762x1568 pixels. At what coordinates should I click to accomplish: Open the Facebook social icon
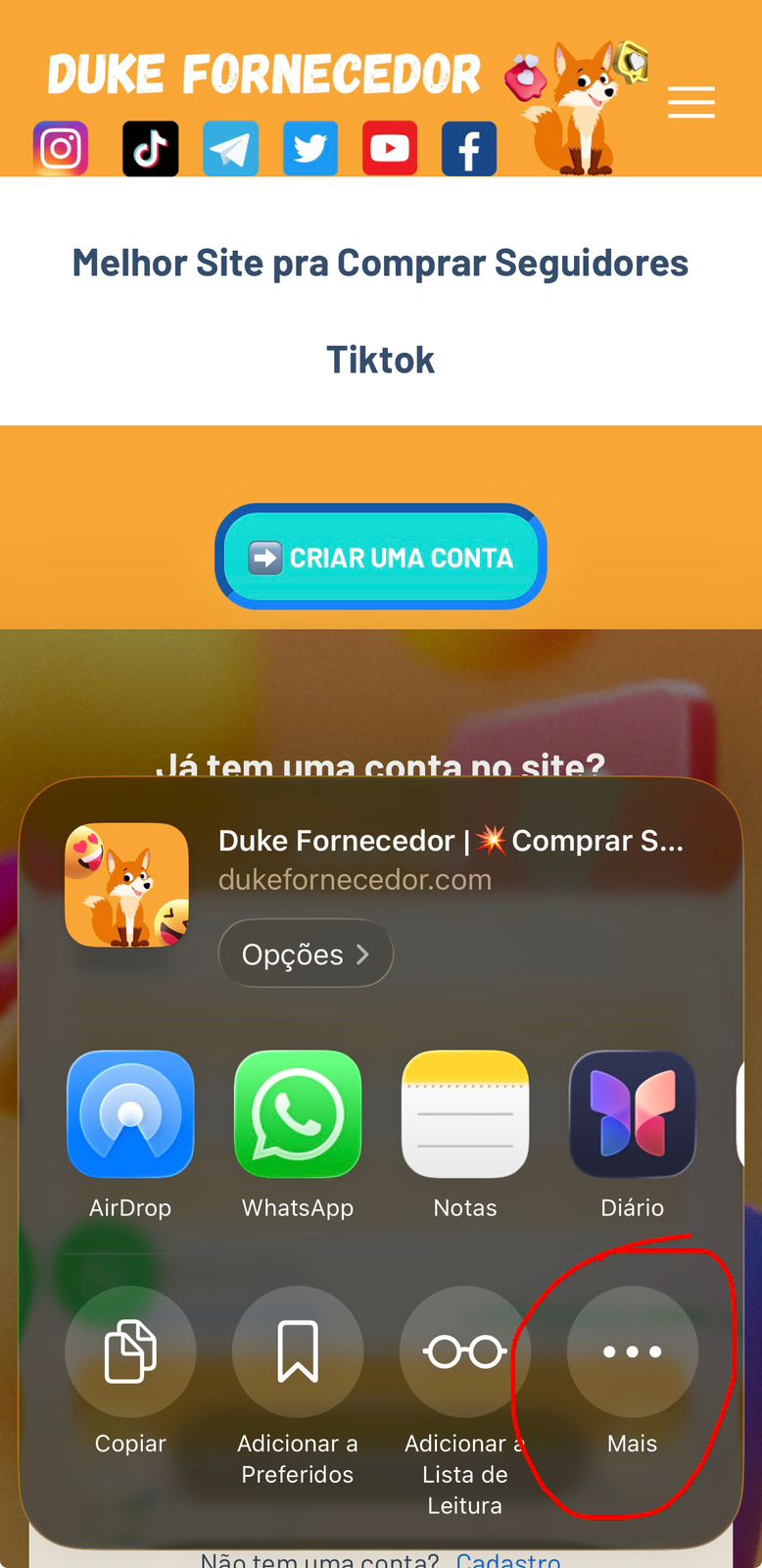[x=469, y=149]
